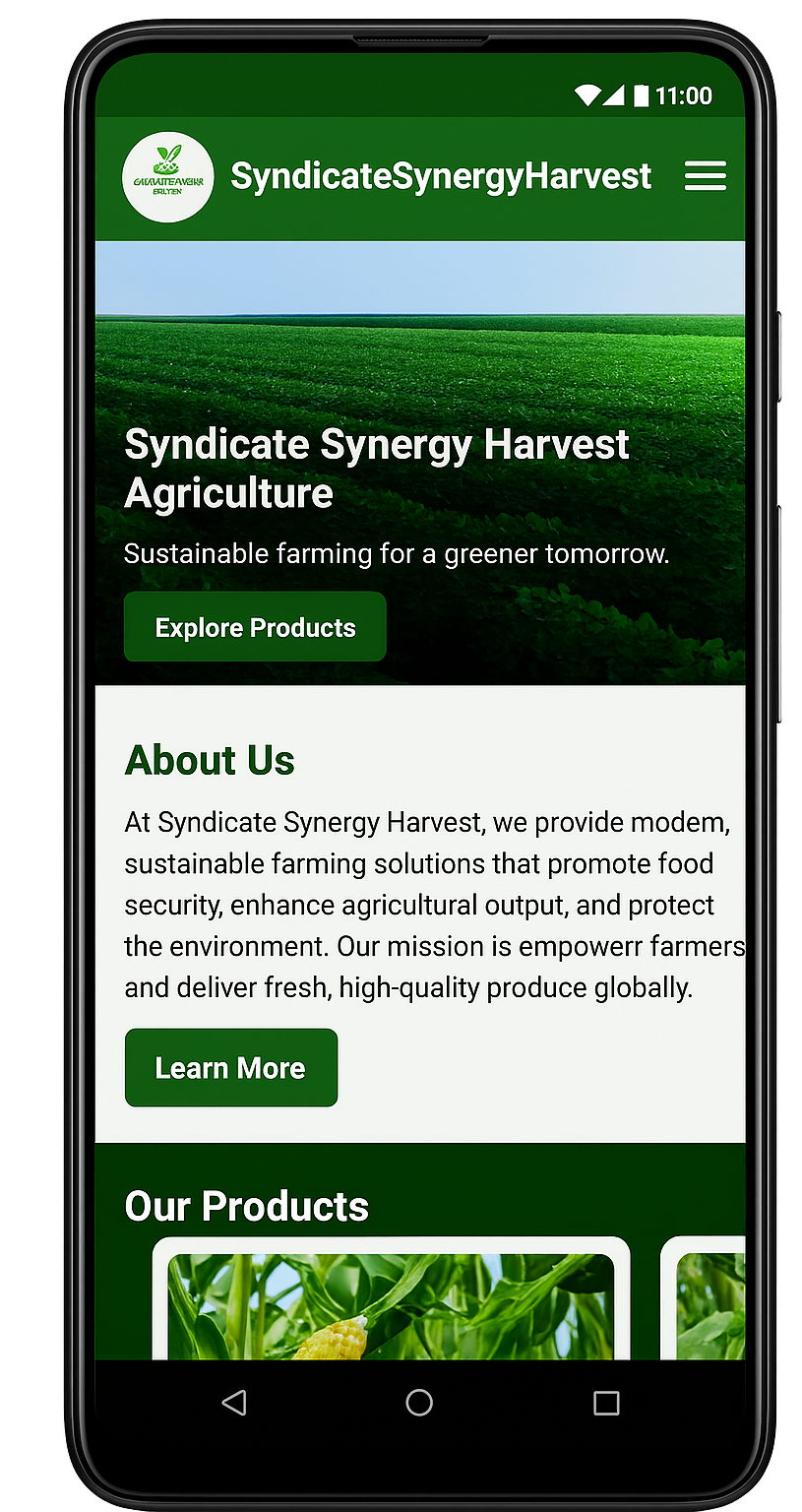Click the Explore Products button
Image resolution: width=802 pixels, height=1512 pixels.
[x=254, y=627]
